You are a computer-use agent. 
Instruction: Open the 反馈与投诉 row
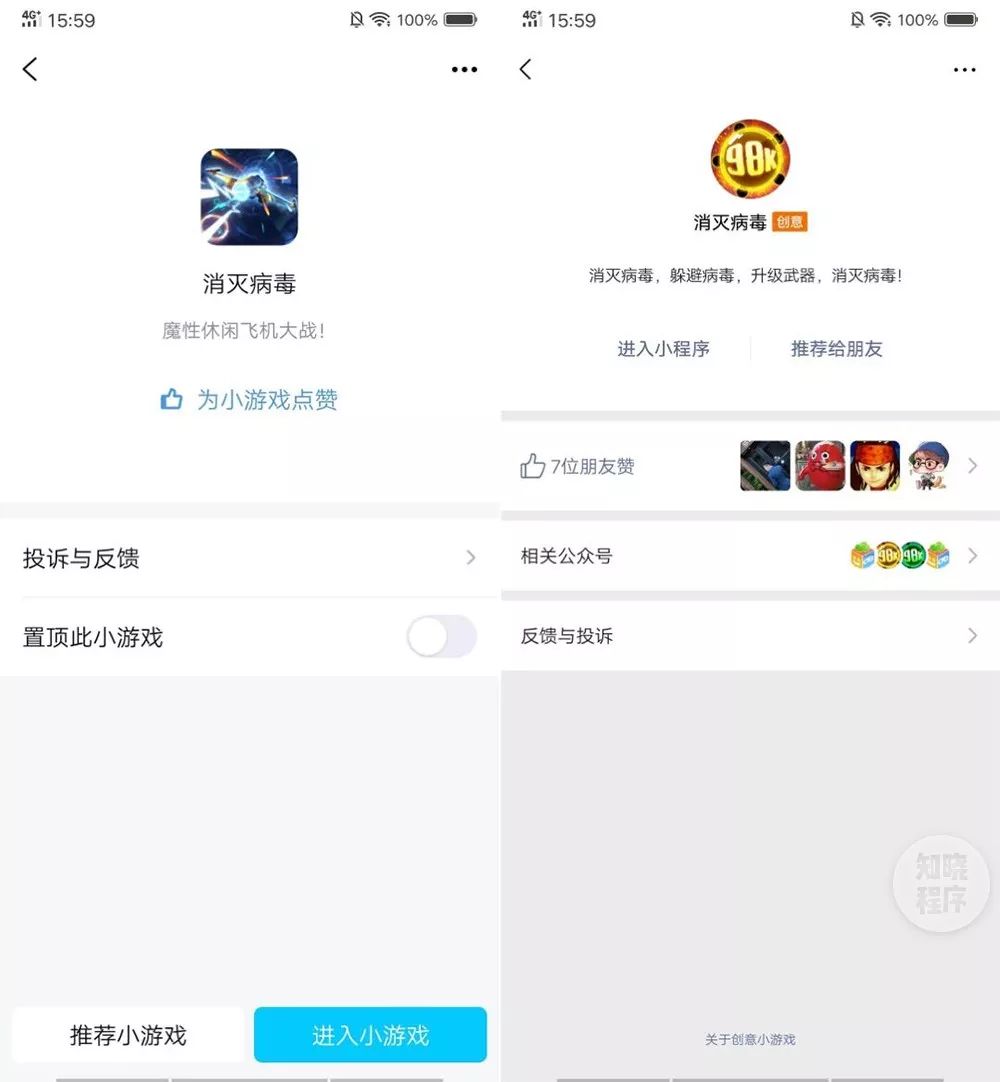[749, 636]
